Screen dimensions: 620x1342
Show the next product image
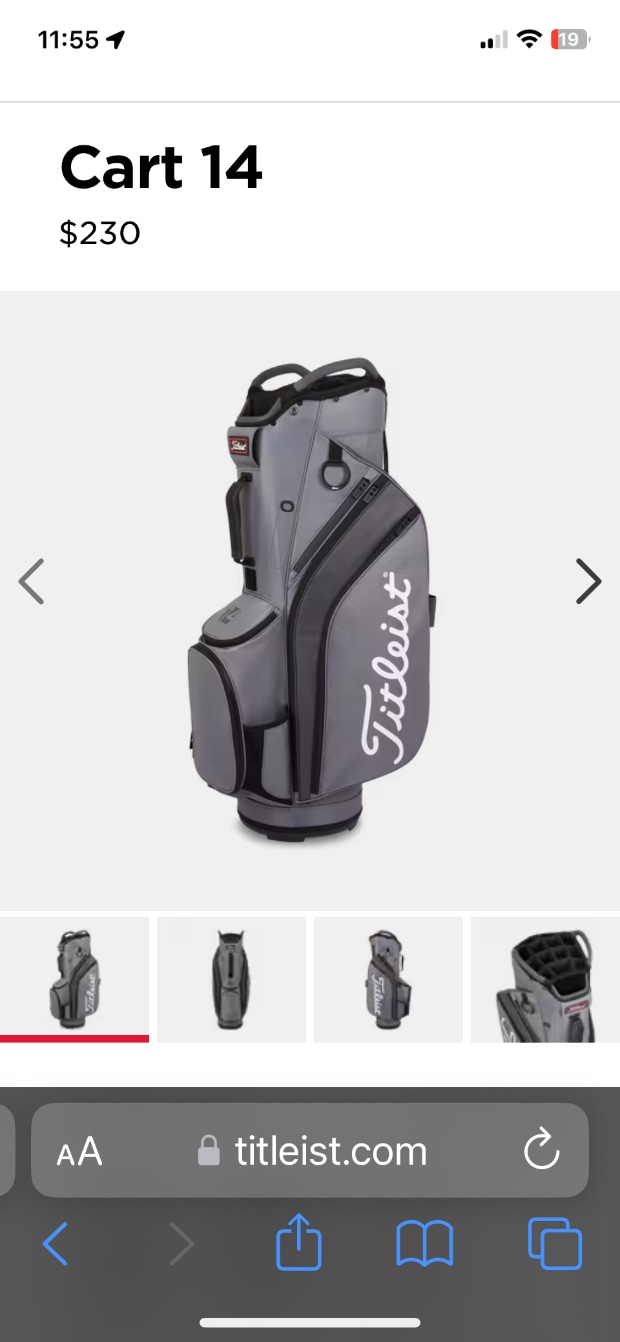(x=588, y=581)
